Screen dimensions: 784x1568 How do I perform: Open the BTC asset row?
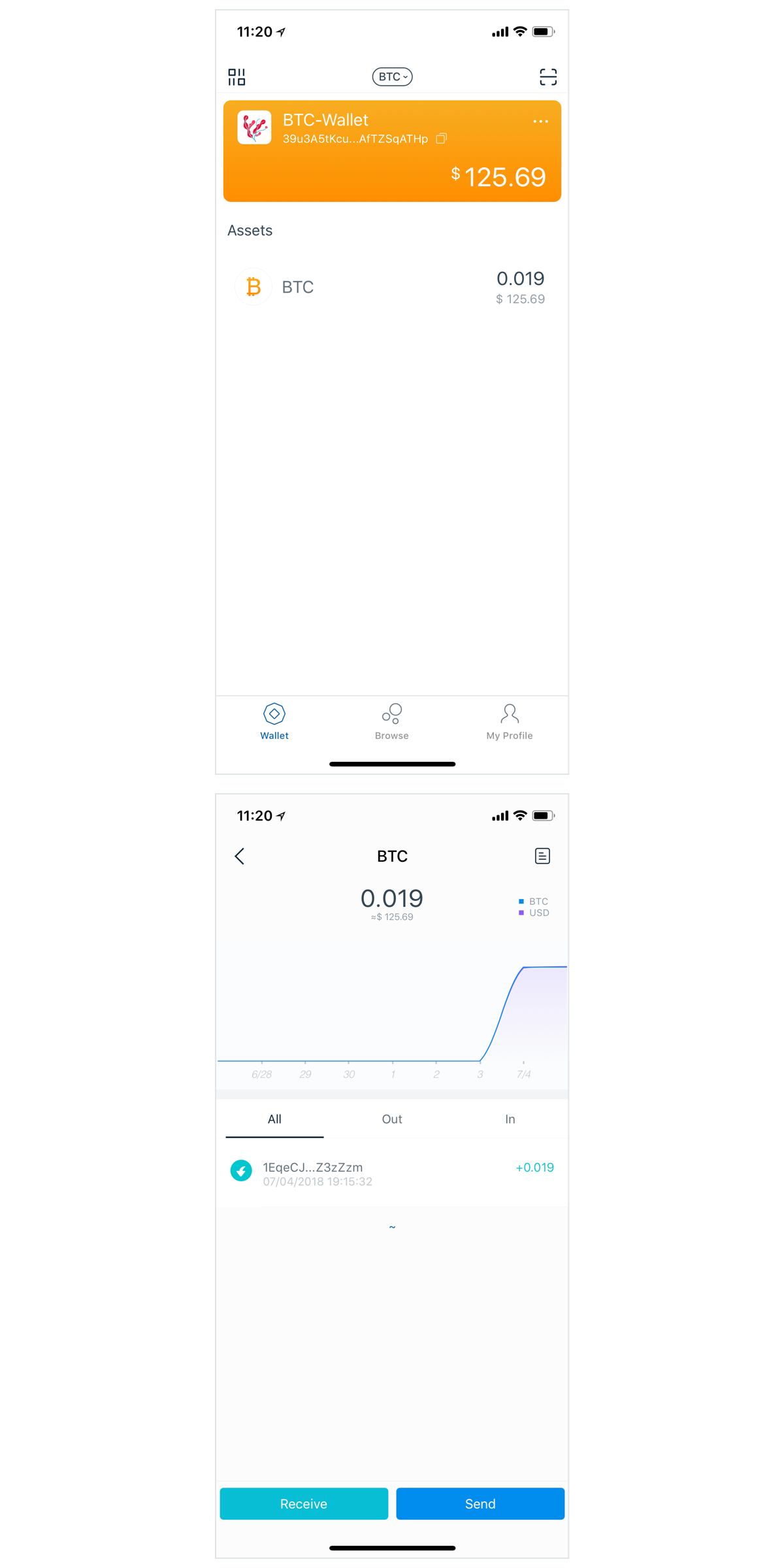[x=392, y=287]
